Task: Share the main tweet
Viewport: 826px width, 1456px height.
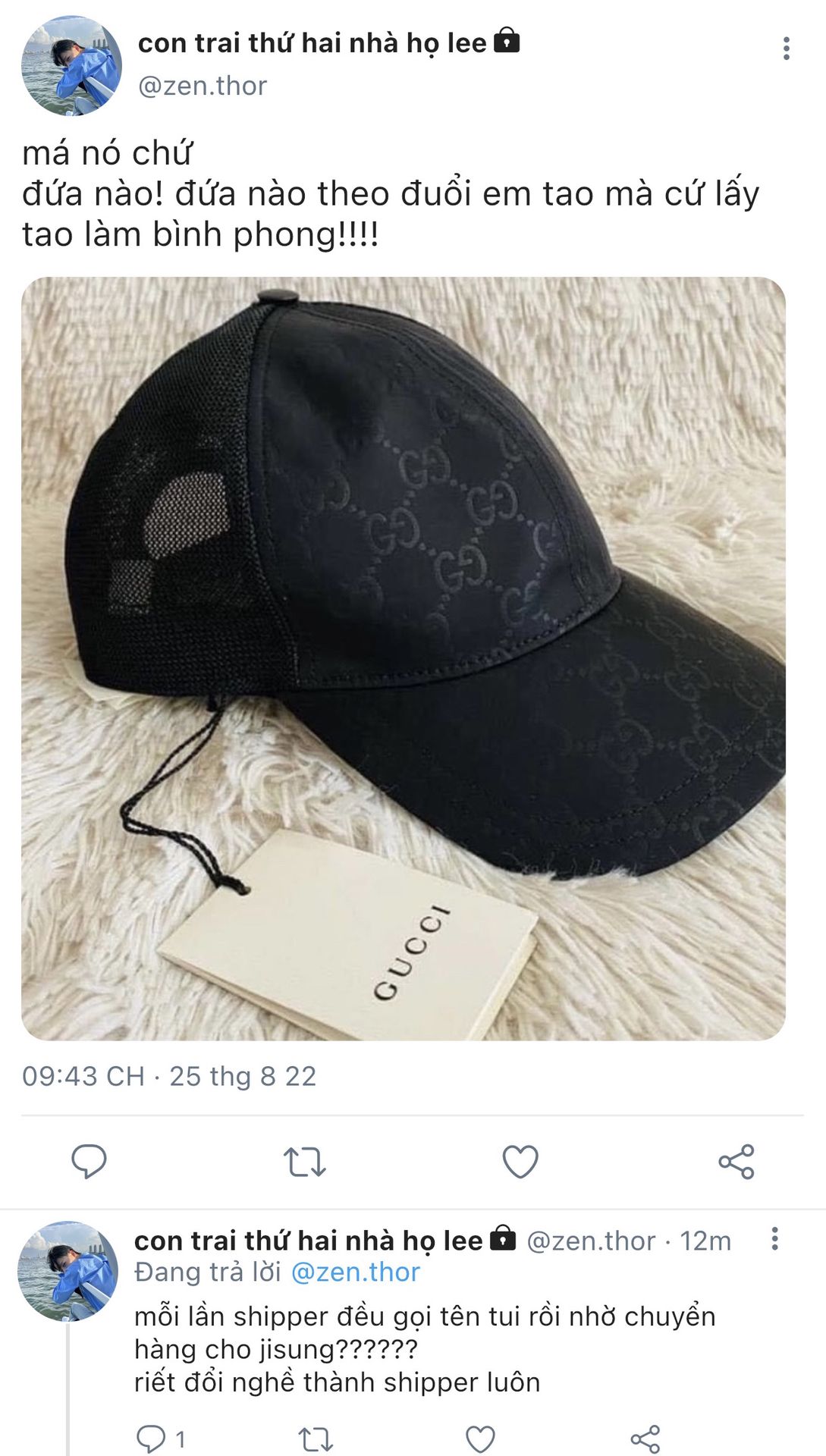Action: coord(736,1161)
